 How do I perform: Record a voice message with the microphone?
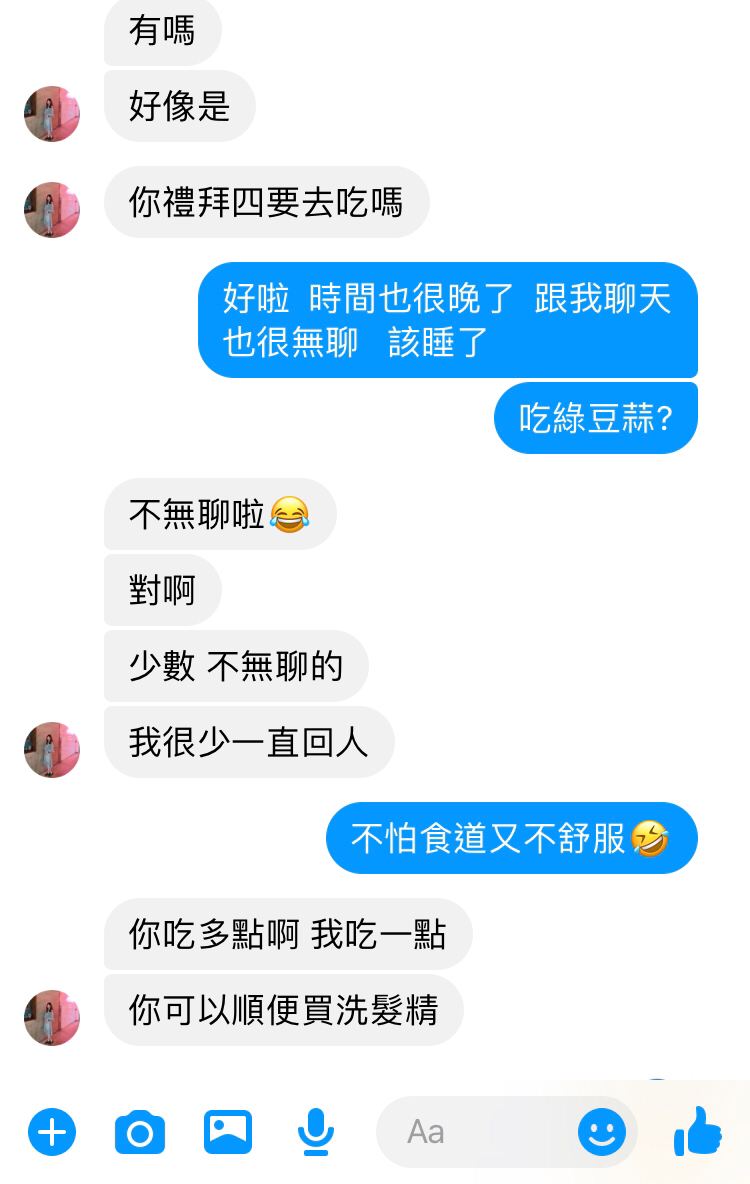click(316, 1133)
